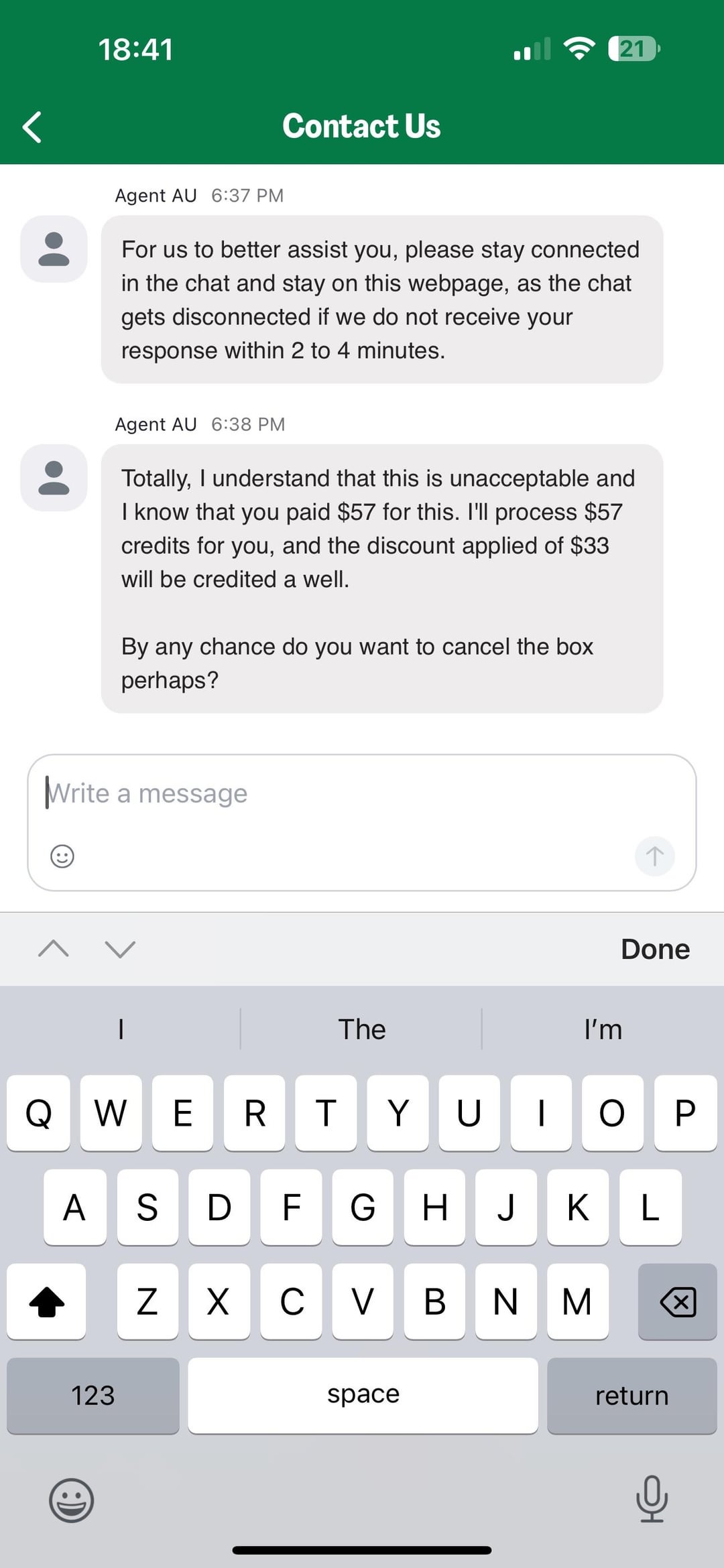Viewport: 724px width, 1568px height.
Task: Switch keyboard to 123 numbers
Action: [x=93, y=1396]
